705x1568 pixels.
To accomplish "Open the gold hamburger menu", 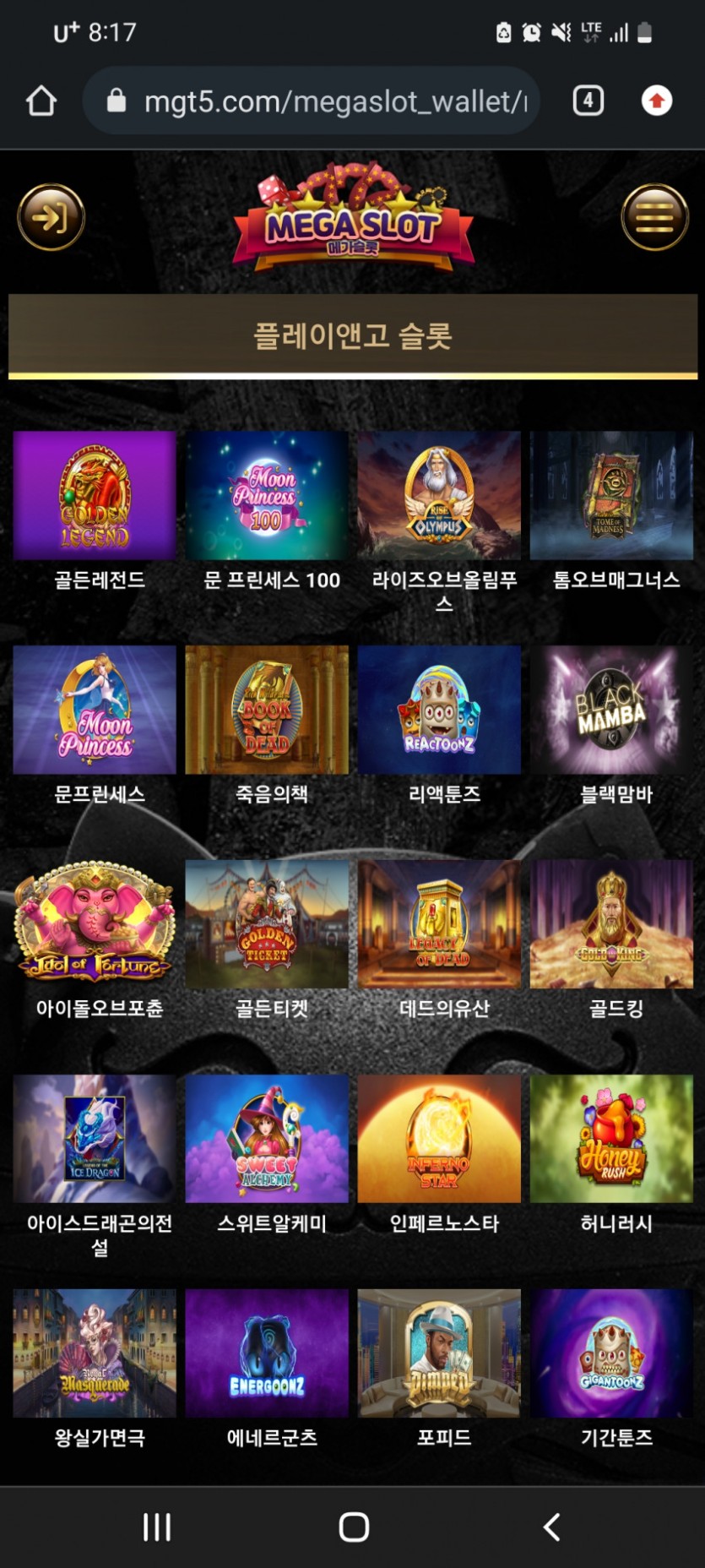I will (x=654, y=217).
